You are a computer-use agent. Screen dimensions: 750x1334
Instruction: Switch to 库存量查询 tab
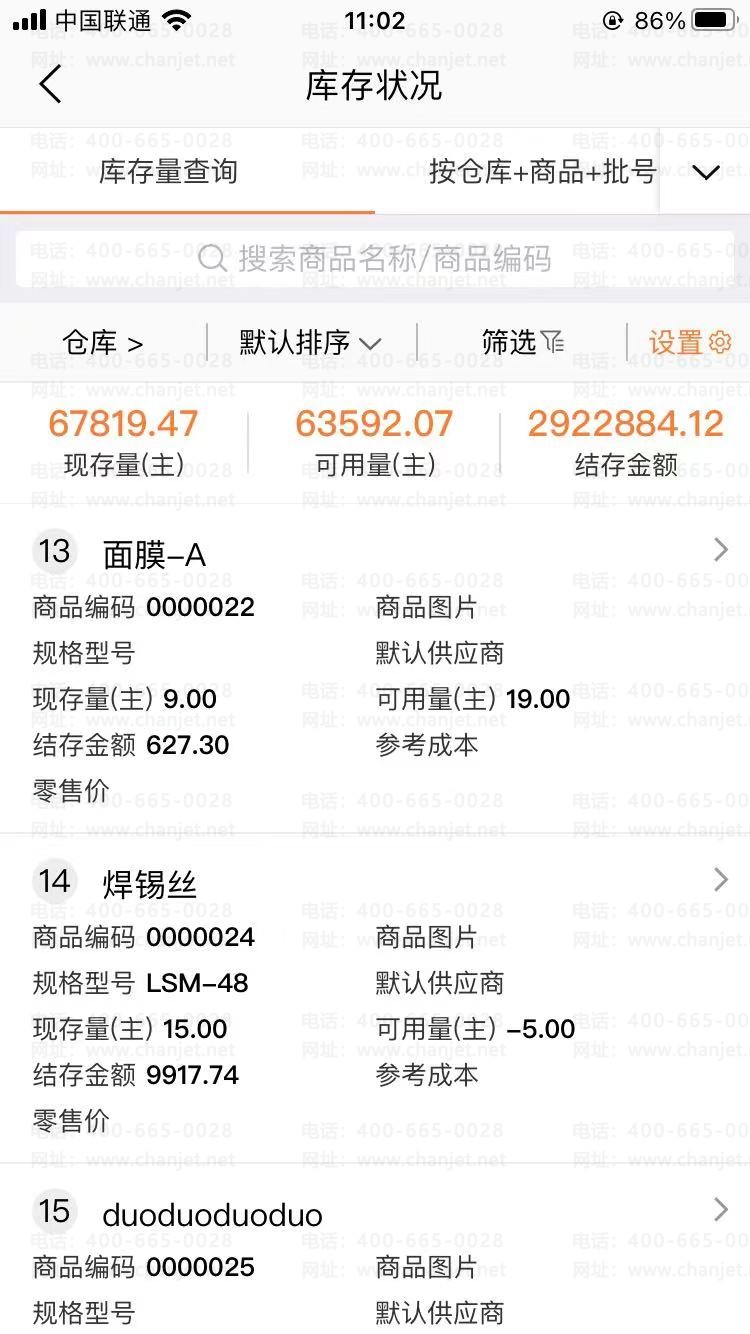click(168, 172)
